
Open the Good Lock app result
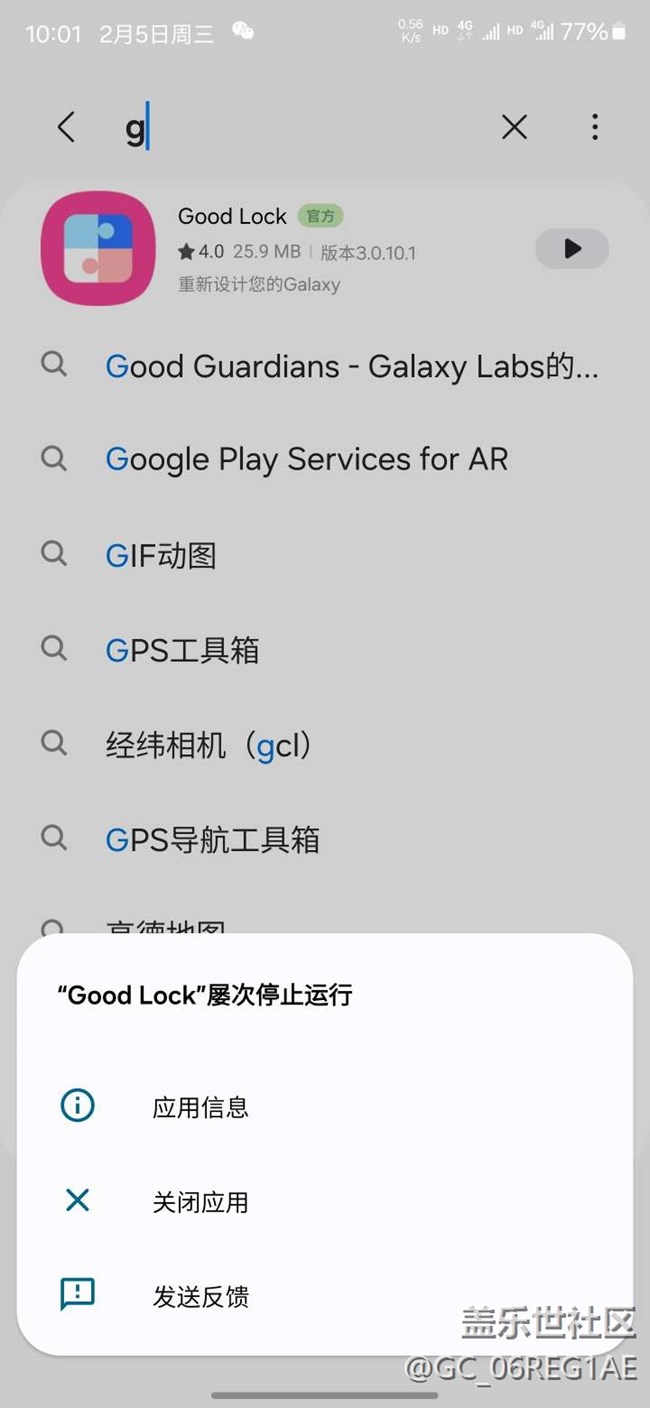324,249
